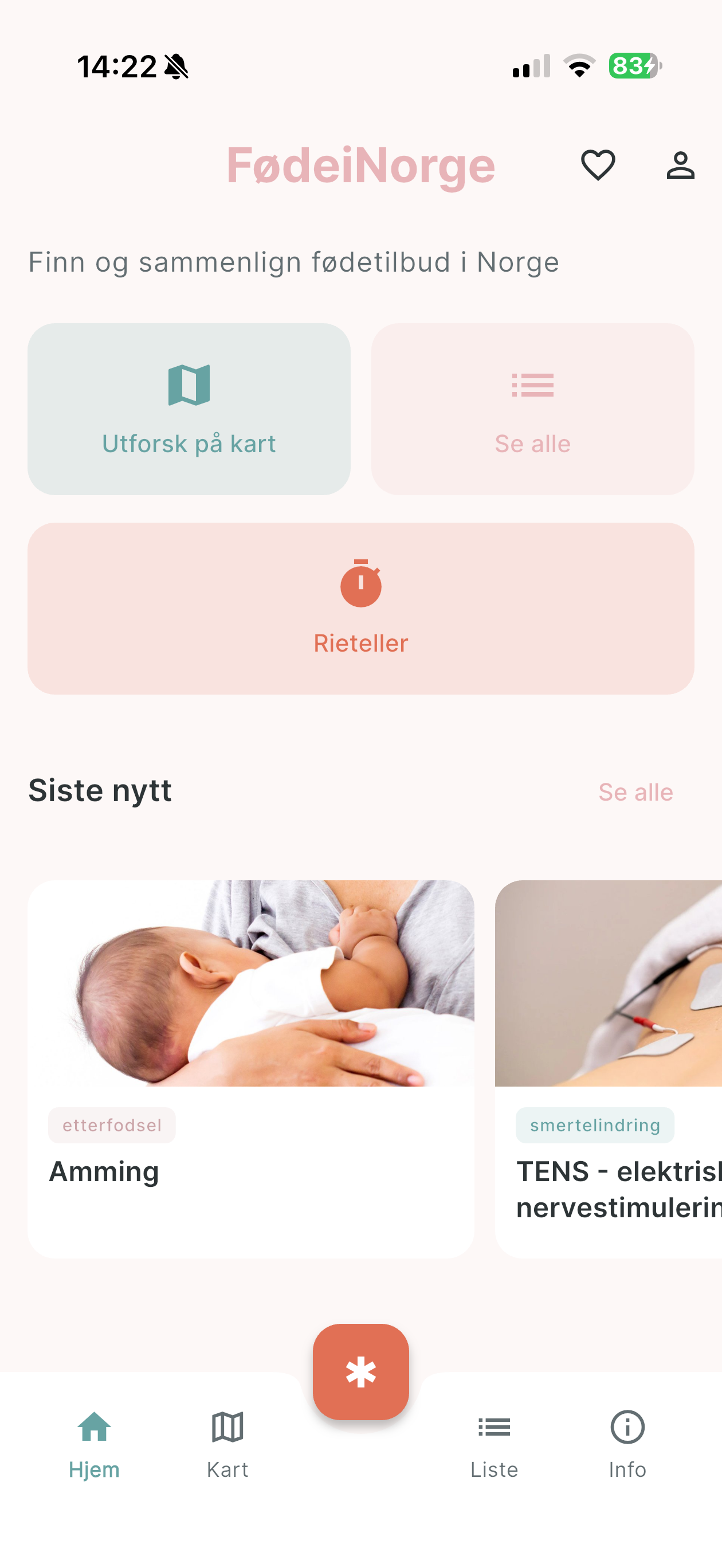Switch to the Kart tab
This screenshot has height=1568, width=722.
[227, 1443]
